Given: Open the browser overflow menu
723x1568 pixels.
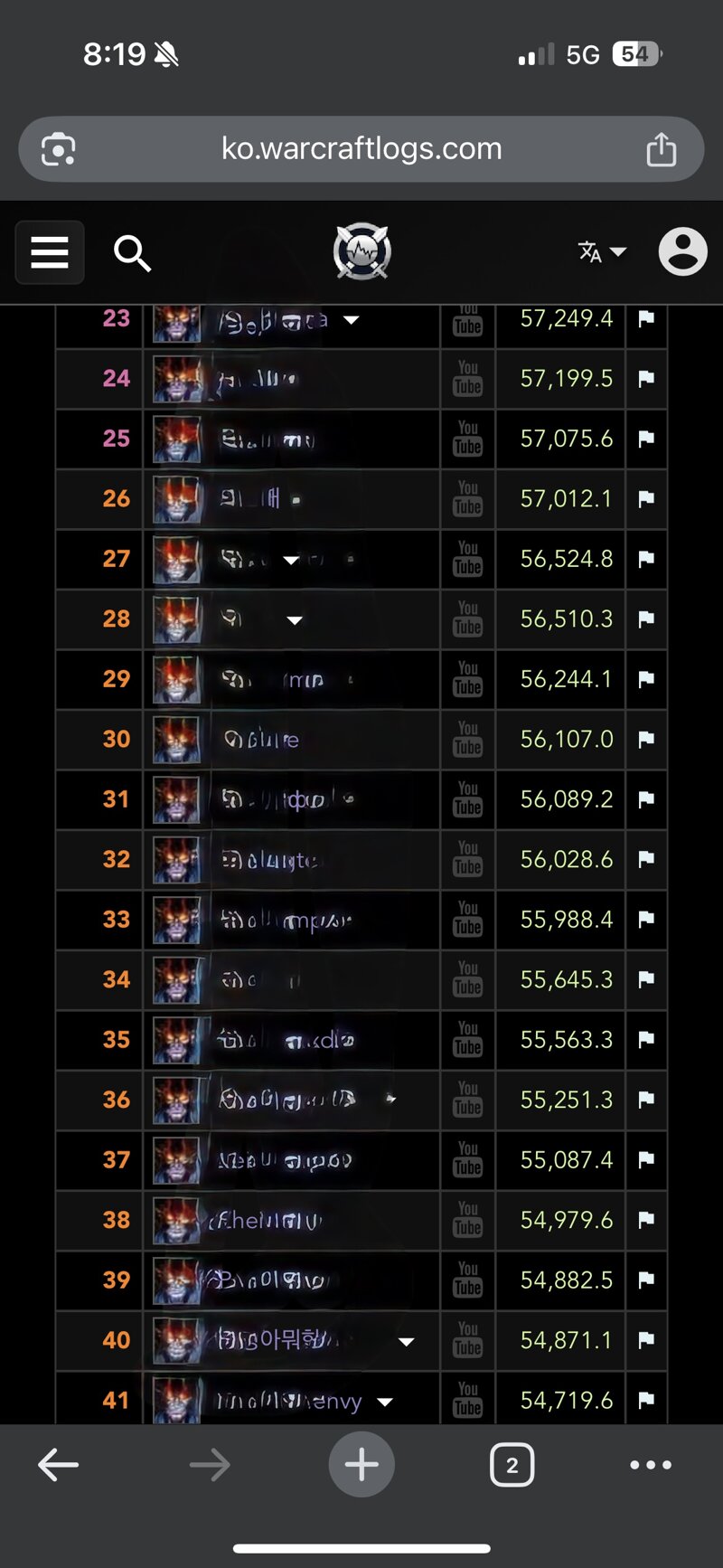Looking at the screenshot, I should 651,1465.
